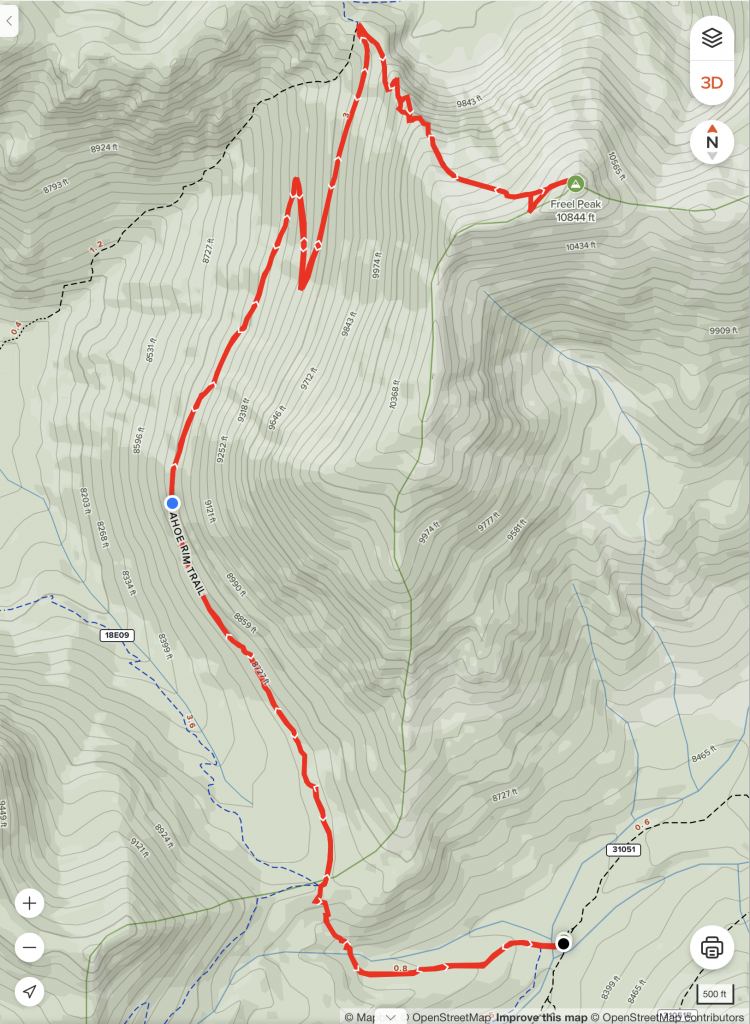
Task: Zoom in on the map
Action: (30, 904)
